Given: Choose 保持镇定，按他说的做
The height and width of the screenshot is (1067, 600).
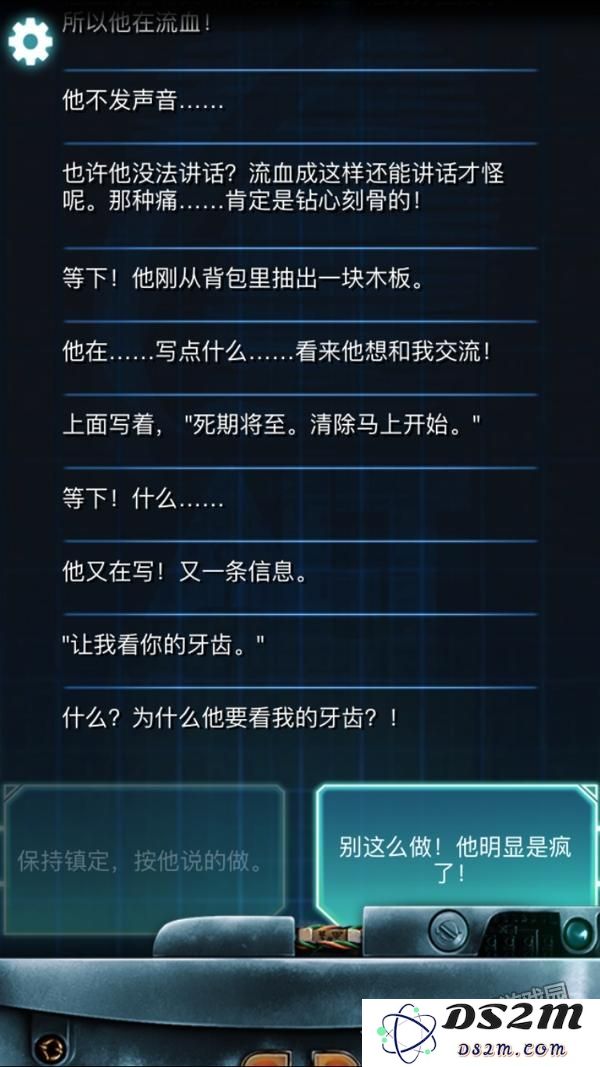Looking at the screenshot, I should (143, 860).
